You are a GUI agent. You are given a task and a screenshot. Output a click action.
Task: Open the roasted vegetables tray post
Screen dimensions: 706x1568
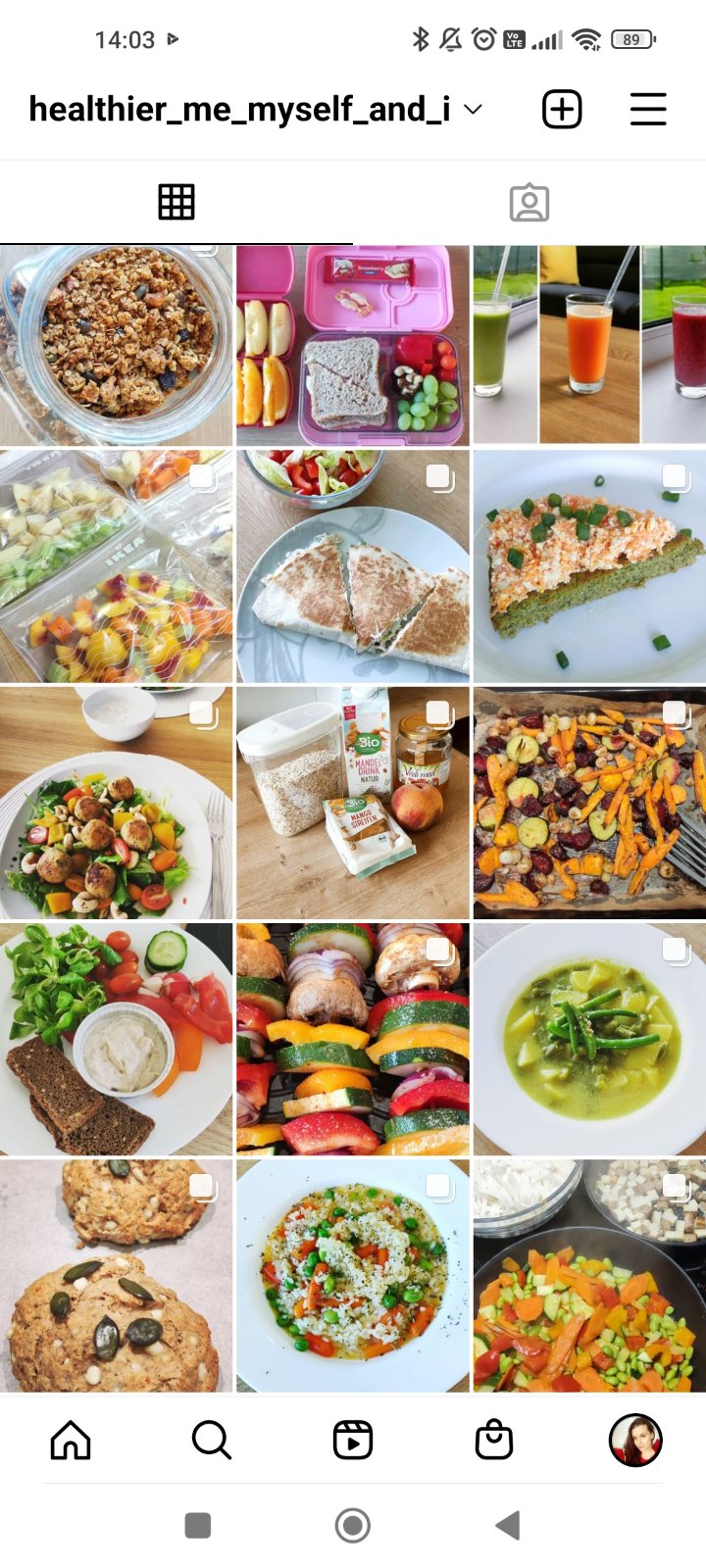point(589,803)
